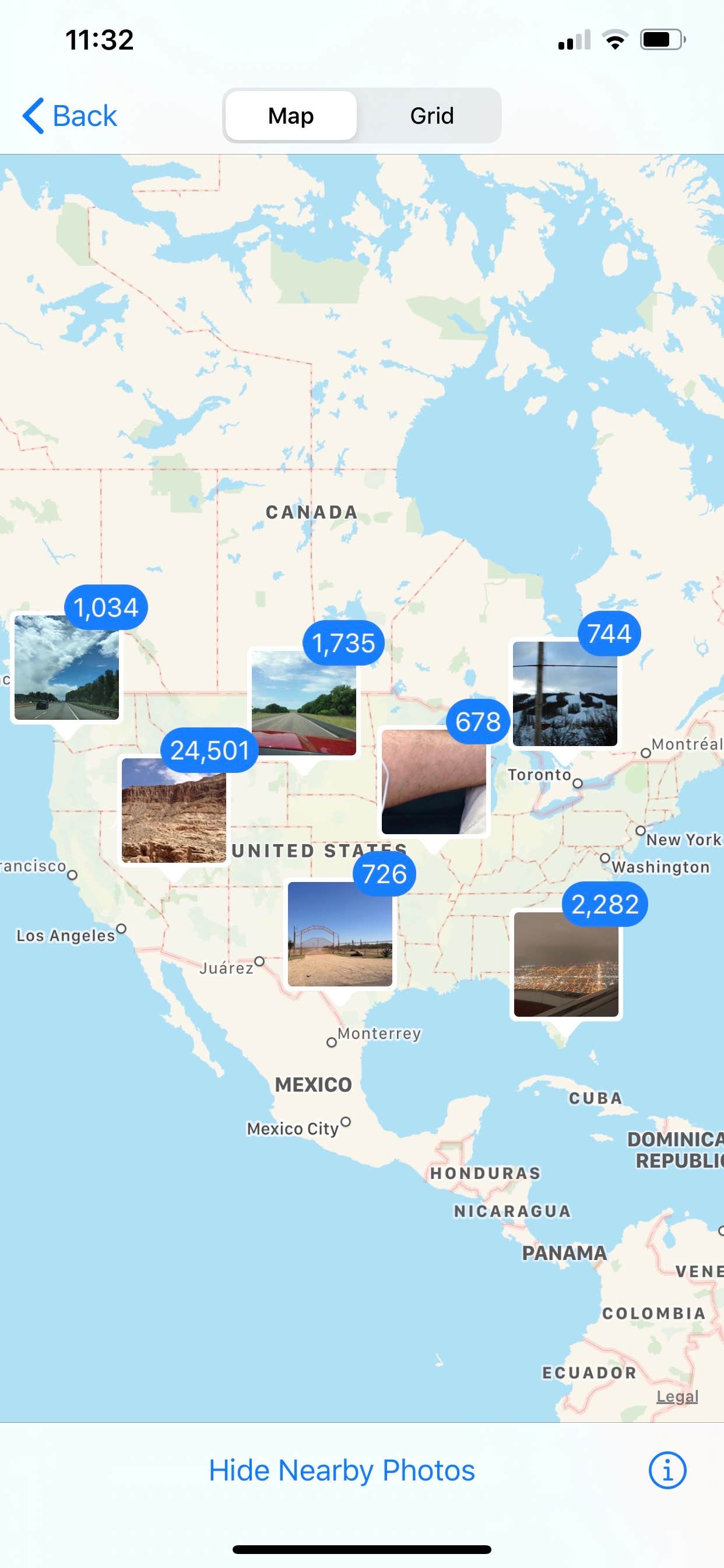Switch to the Grid view
This screenshot has height=1568, width=724.
click(x=431, y=115)
